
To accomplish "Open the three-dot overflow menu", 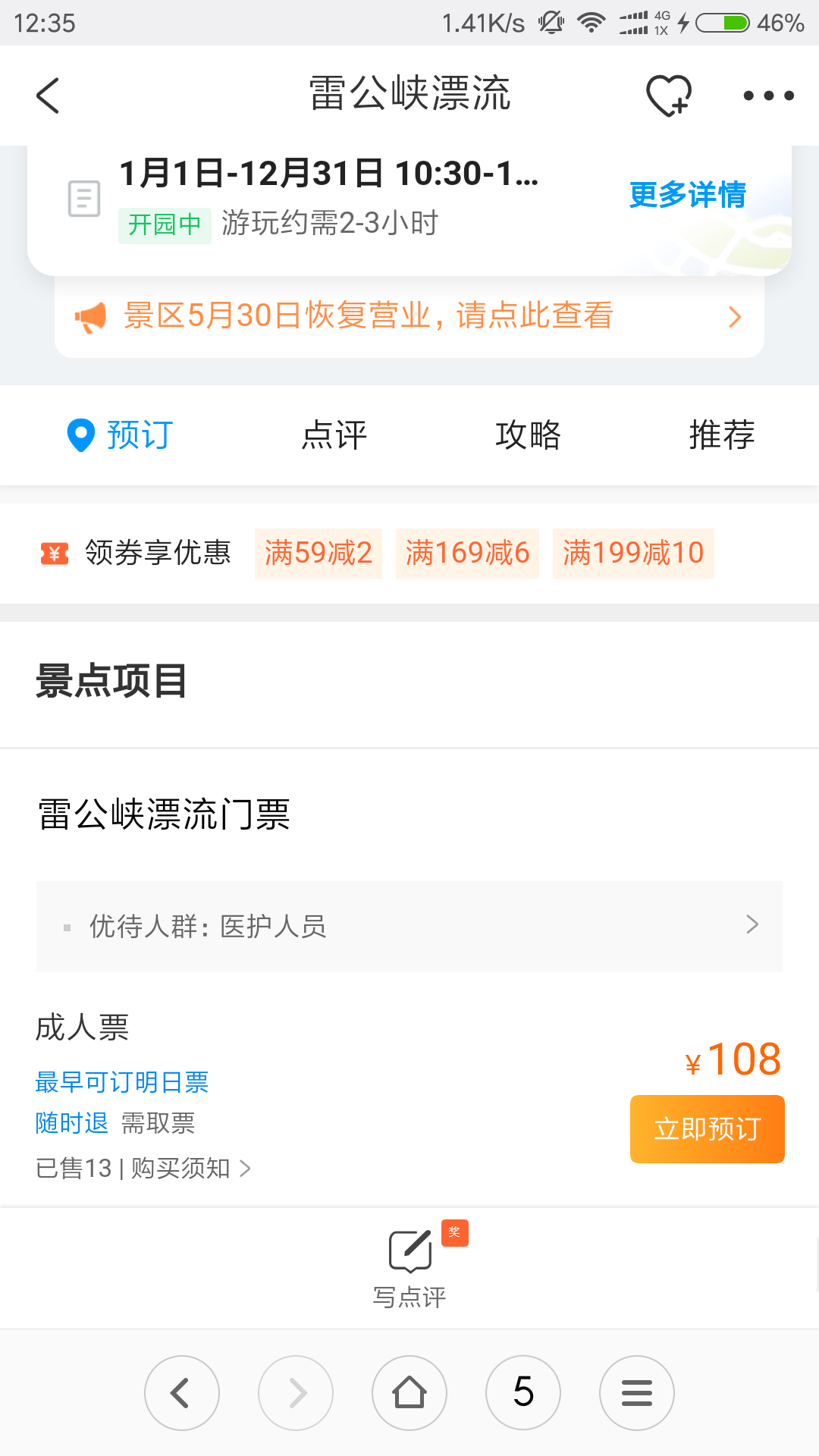I will [x=768, y=96].
